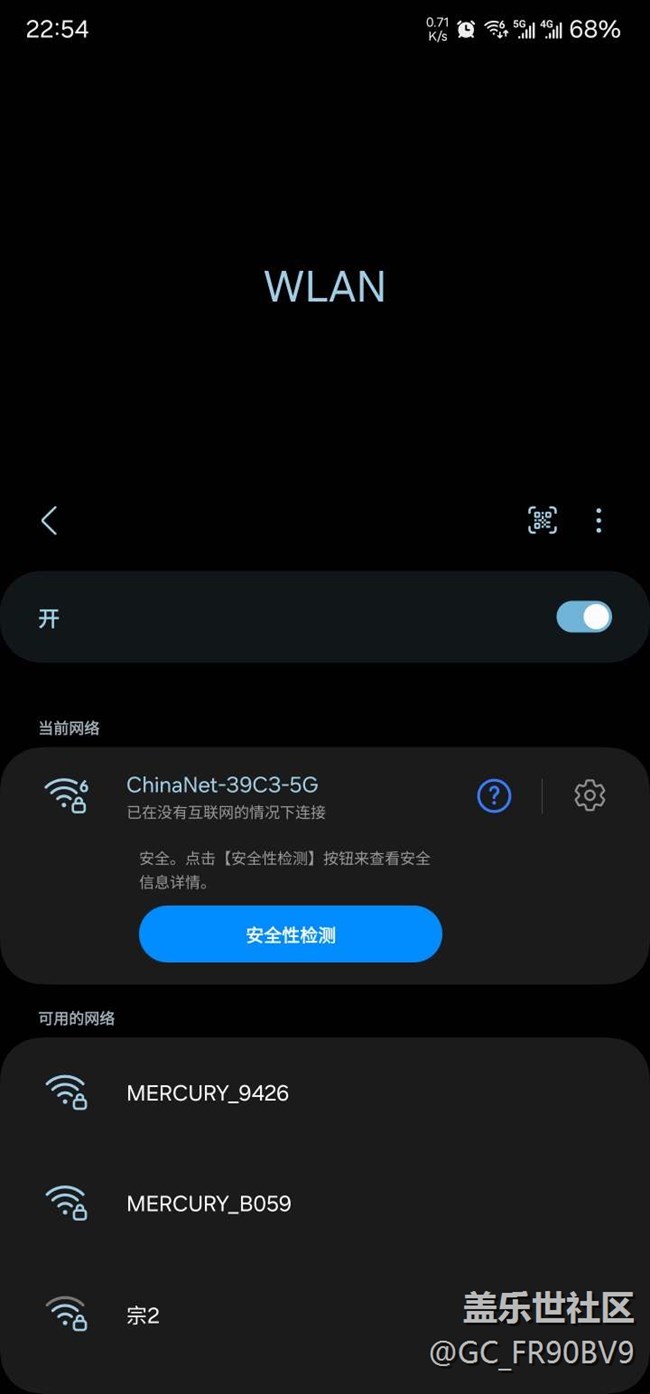Tap the question mark help icon

tap(494, 796)
